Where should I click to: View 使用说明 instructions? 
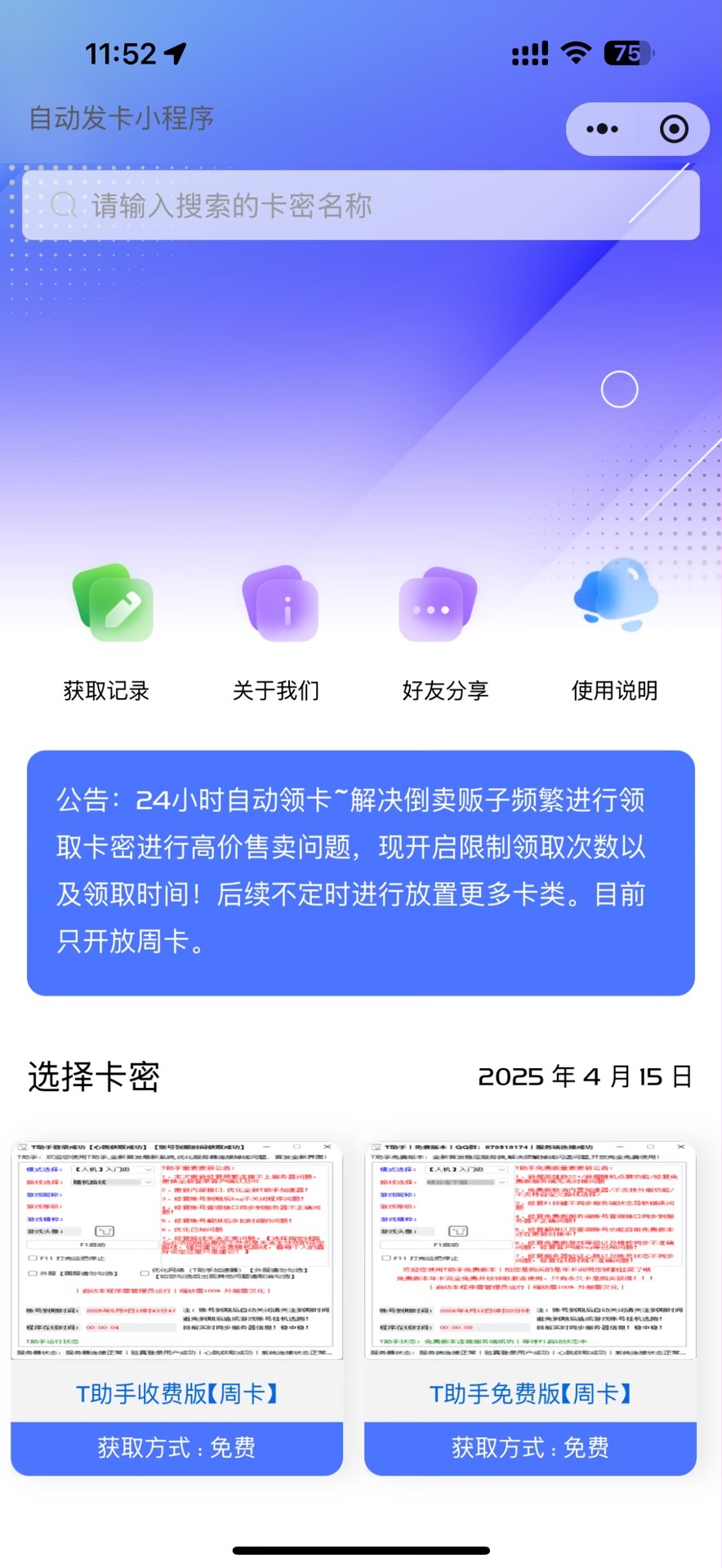tap(614, 634)
